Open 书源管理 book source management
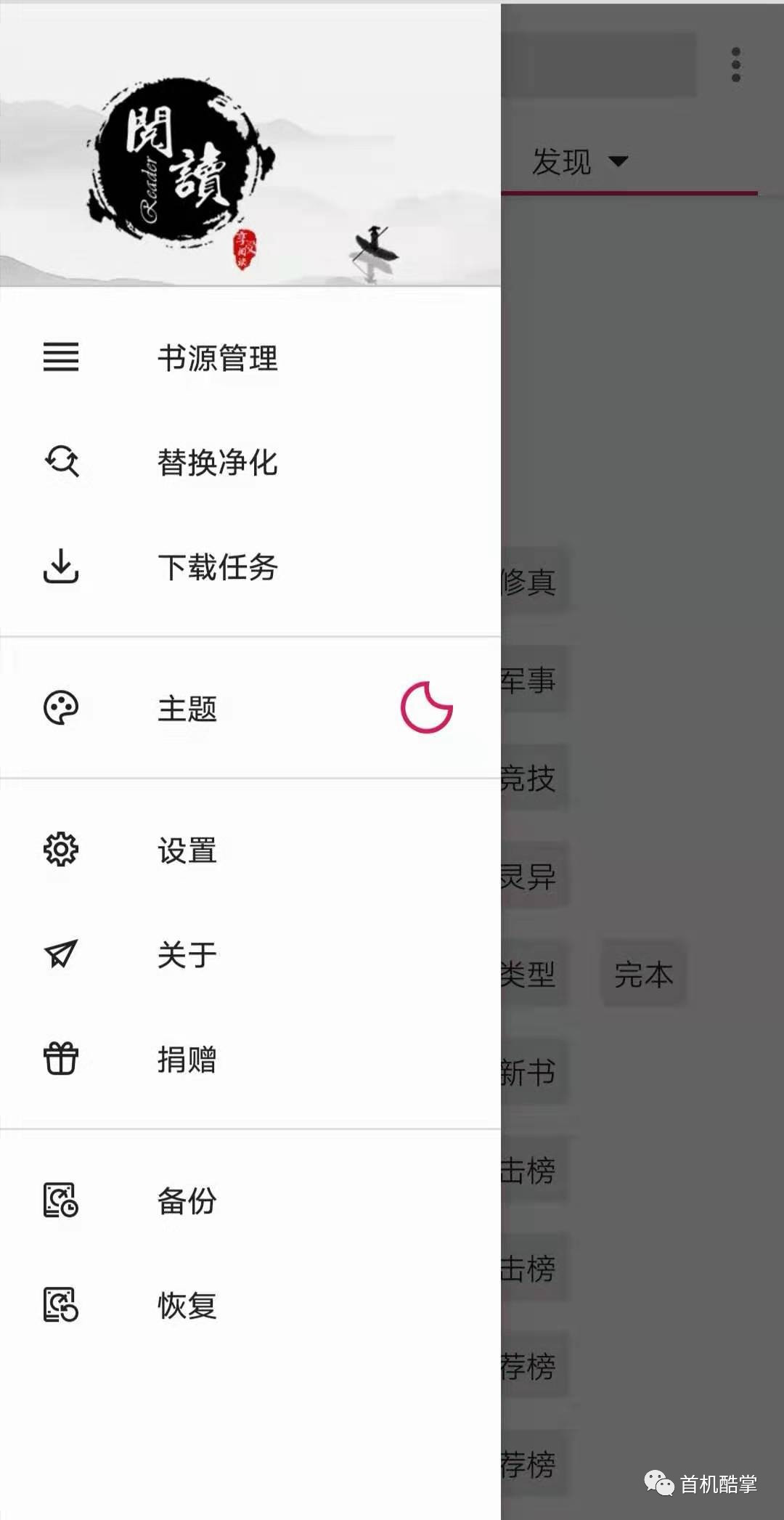 pos(218,358)
